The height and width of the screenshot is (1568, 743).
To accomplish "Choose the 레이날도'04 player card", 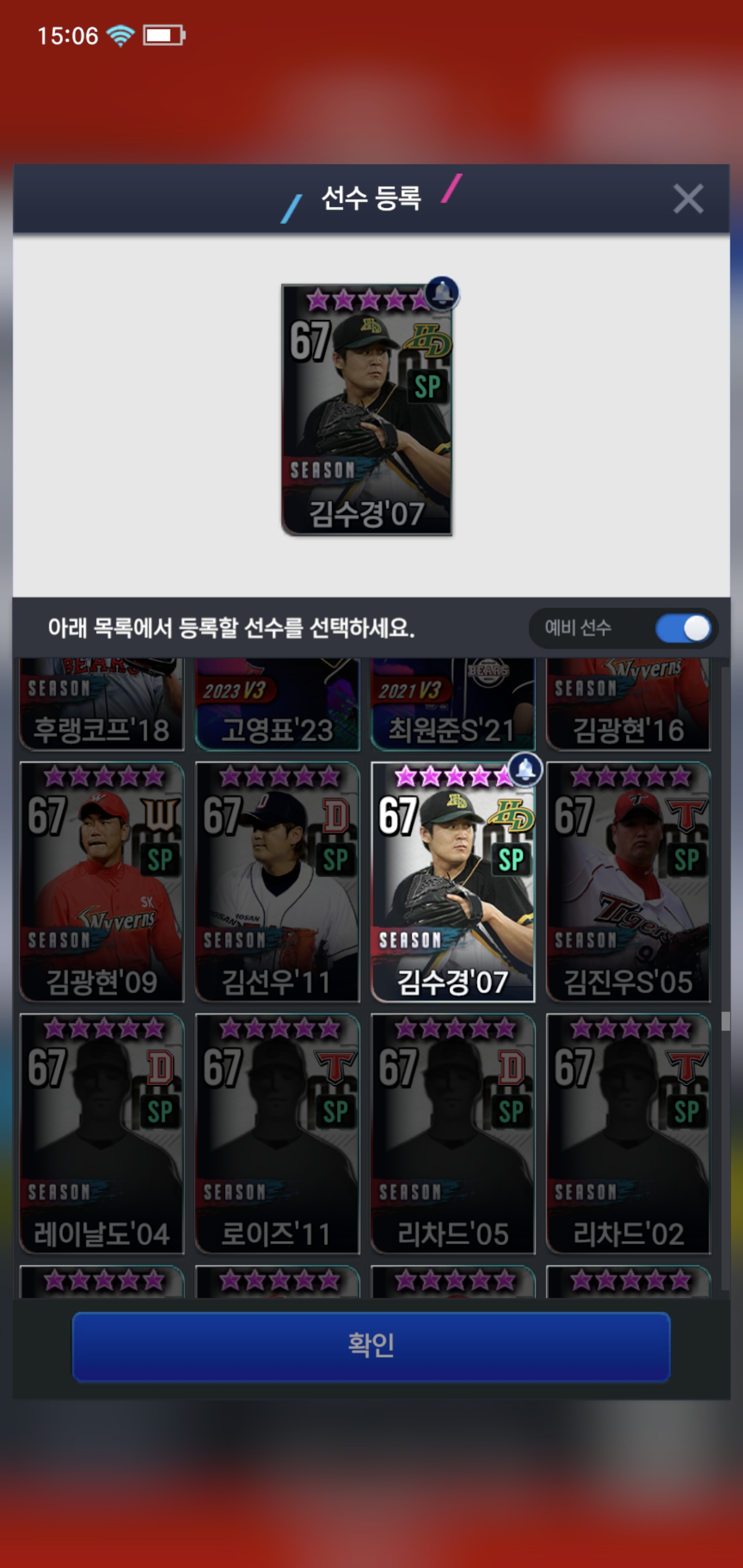I will (102, 1133).
